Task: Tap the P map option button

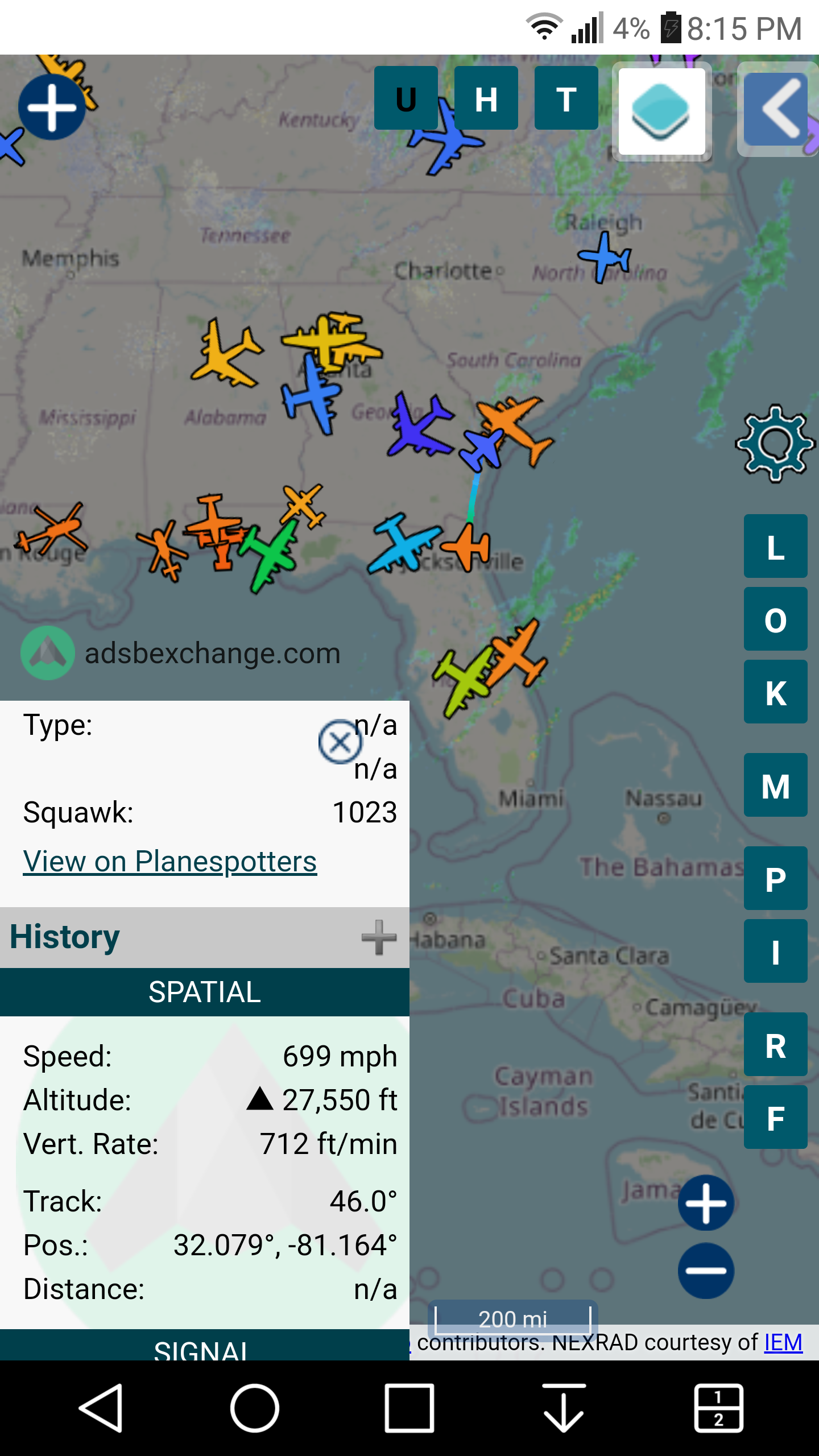Action: pyautogui.click(x=776, y=878)
